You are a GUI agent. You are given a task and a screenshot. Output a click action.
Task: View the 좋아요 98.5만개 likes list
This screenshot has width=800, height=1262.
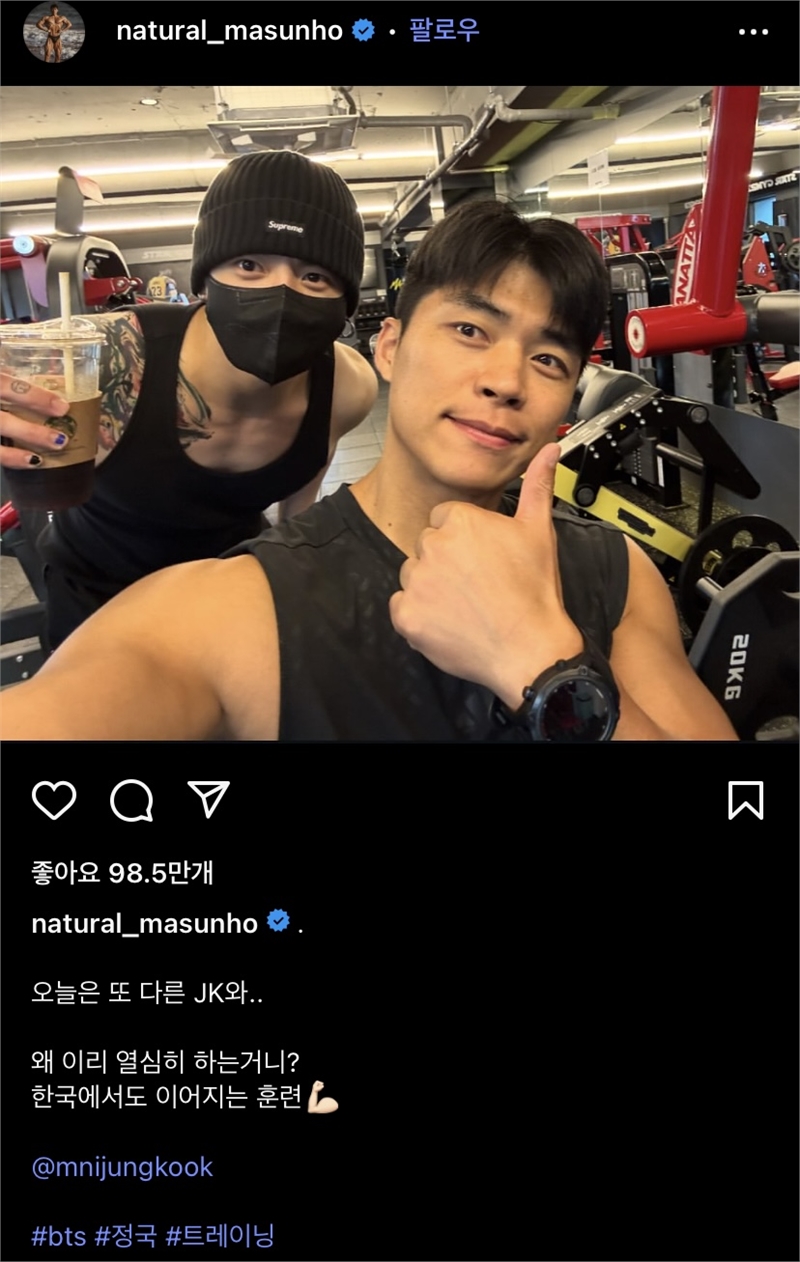pyautogui.click(x=122, y=873)
